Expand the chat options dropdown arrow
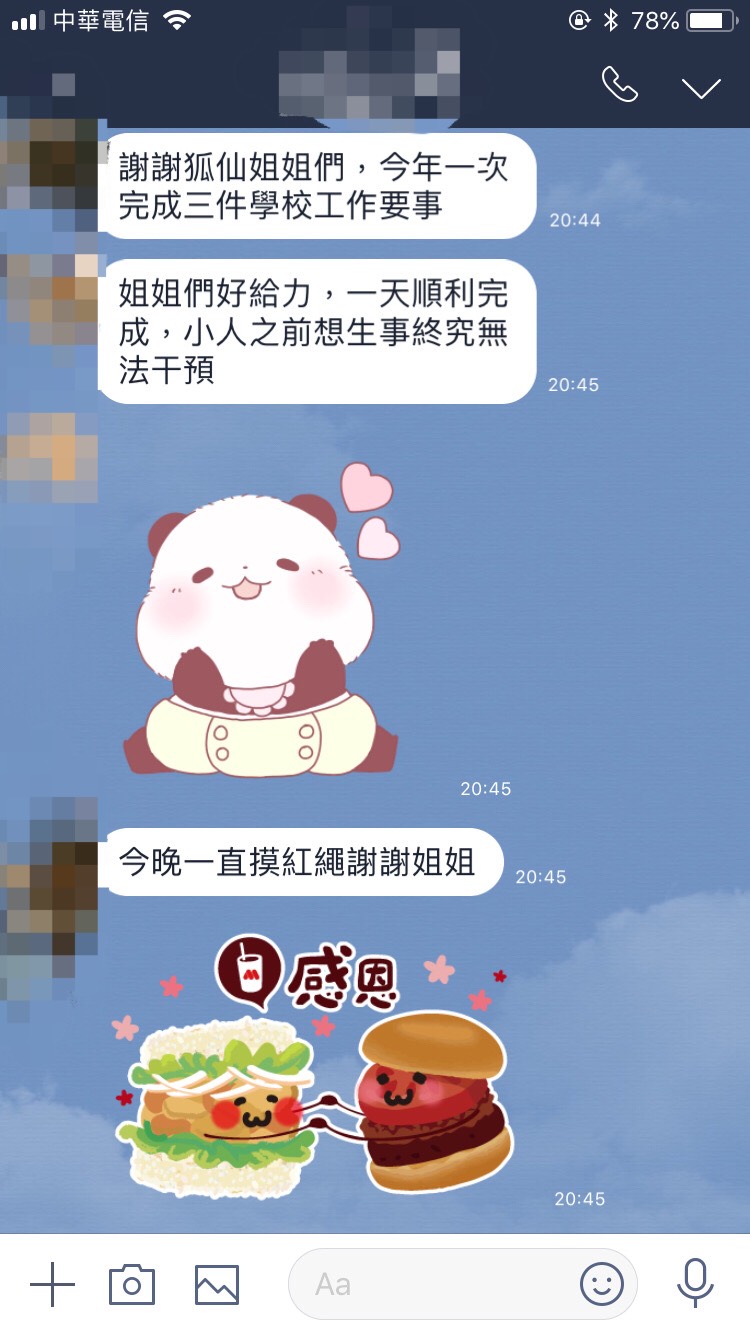The width and height of the screenshot is (750, 1334). click(x=701, y=88)
